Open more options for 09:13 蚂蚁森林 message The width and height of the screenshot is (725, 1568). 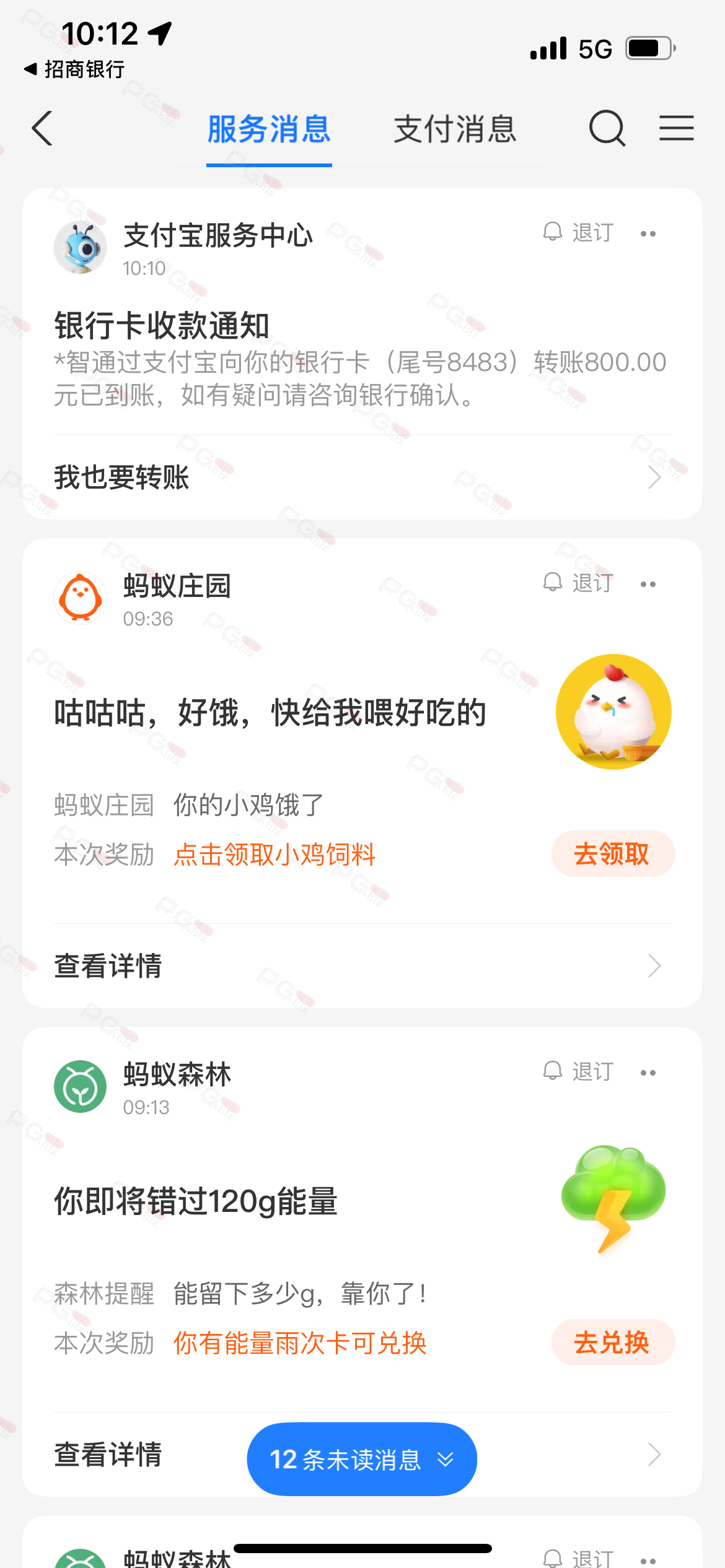tap(648, 1073)
